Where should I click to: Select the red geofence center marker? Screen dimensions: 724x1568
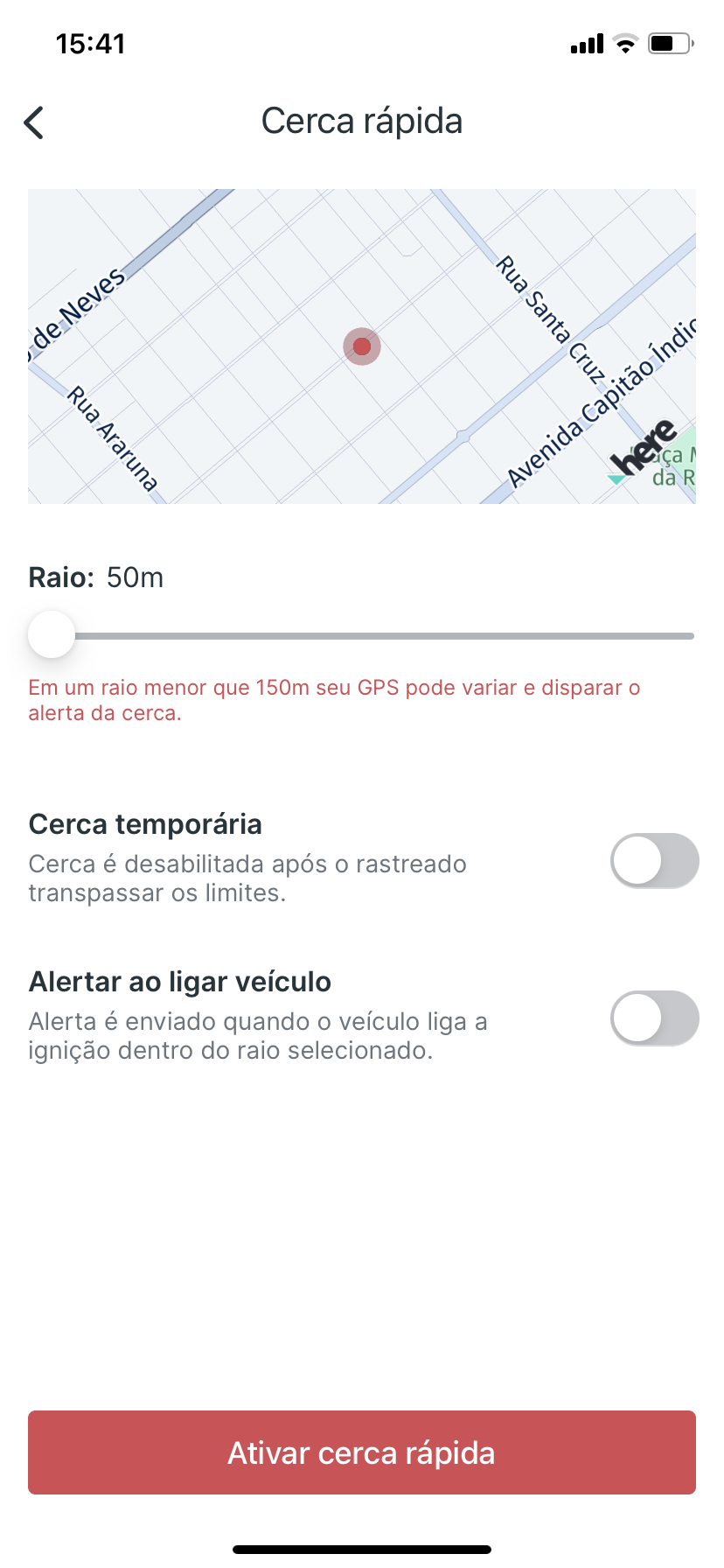(362, 346)
